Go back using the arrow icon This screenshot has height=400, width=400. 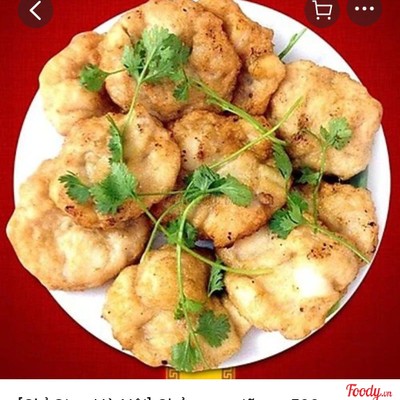pyautogui.click(x=35, y=10)
